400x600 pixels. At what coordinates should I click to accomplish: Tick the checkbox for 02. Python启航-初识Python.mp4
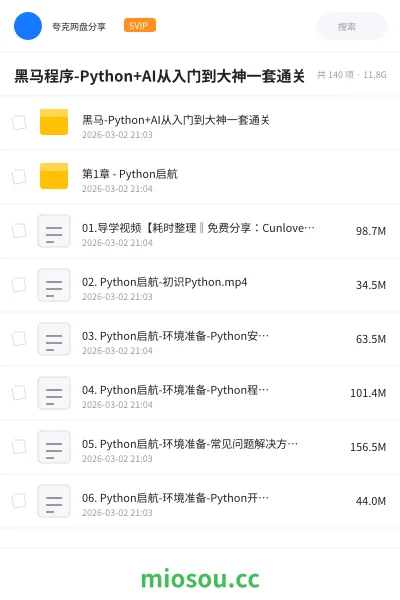(x=19, y=284)
